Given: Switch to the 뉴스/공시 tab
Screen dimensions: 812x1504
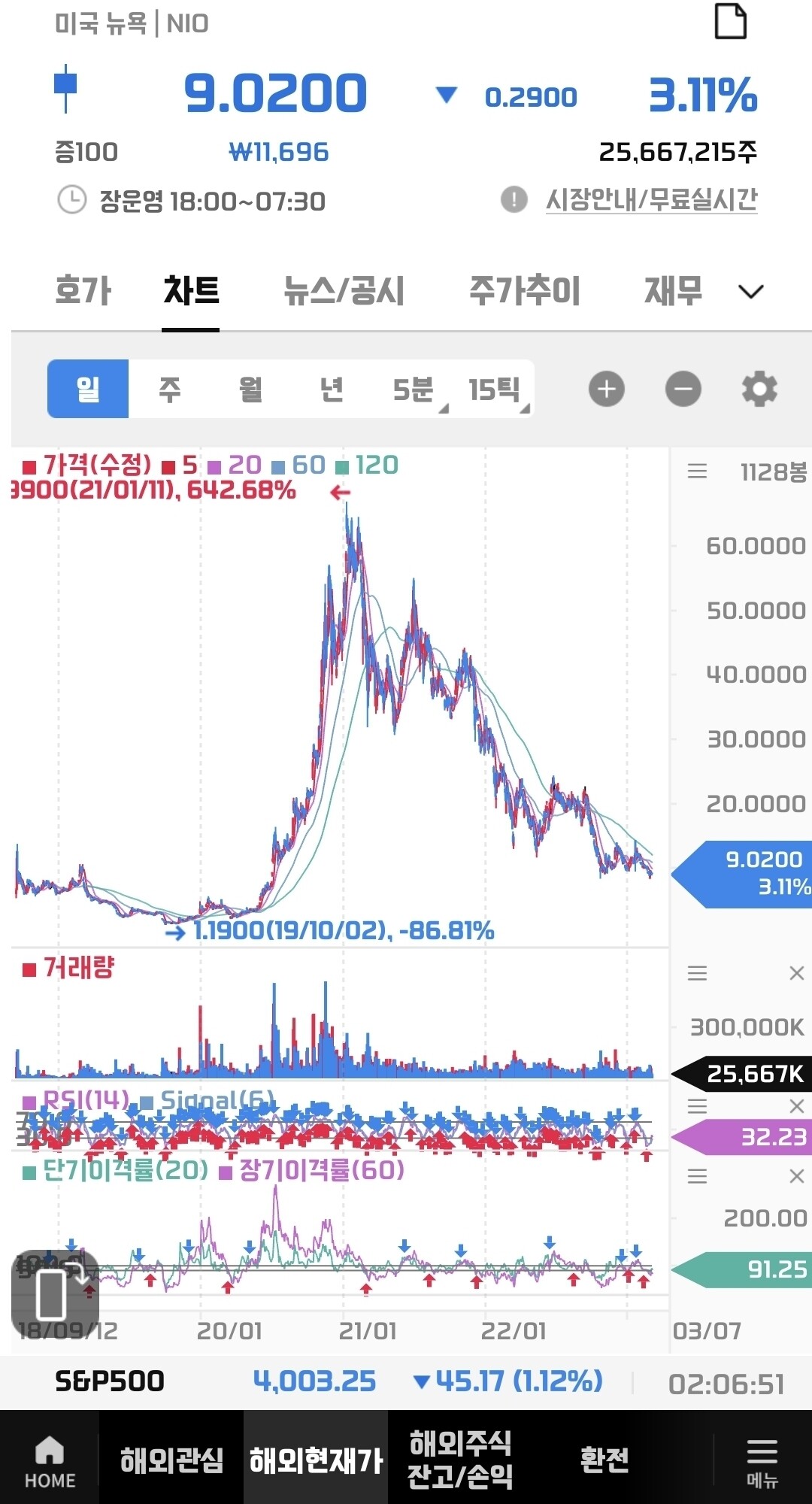Looking at the screenshot, I should click(344, 291).
